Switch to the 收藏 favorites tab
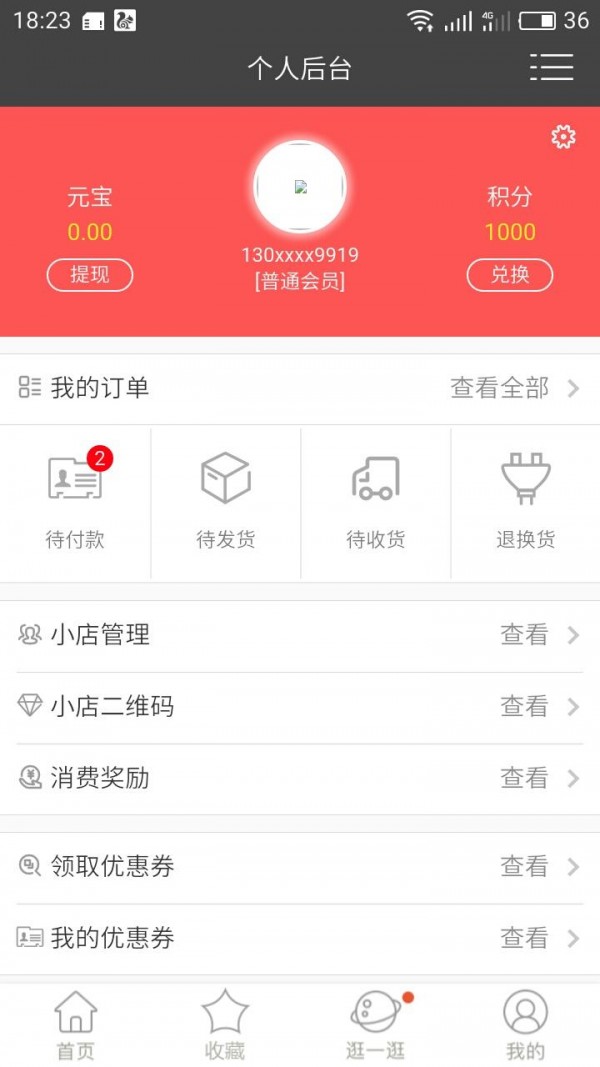Image resolution: width=600 pixels, height=1067 pixels. (x=225, y=1026)
